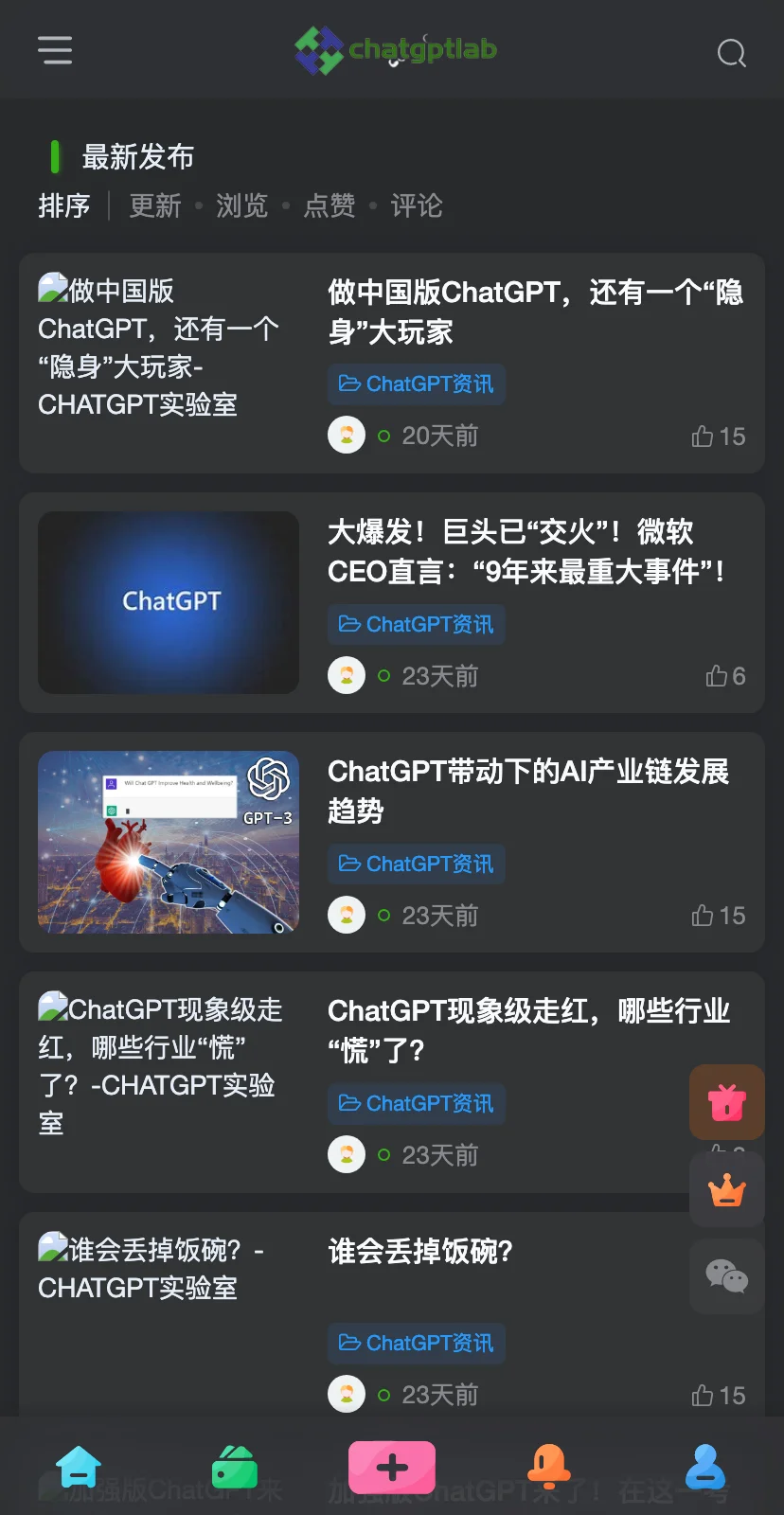The width and height of the screenshot is (784, 1515).
Task: Sort posts by 评论
Action: click(x=417, y=205)
